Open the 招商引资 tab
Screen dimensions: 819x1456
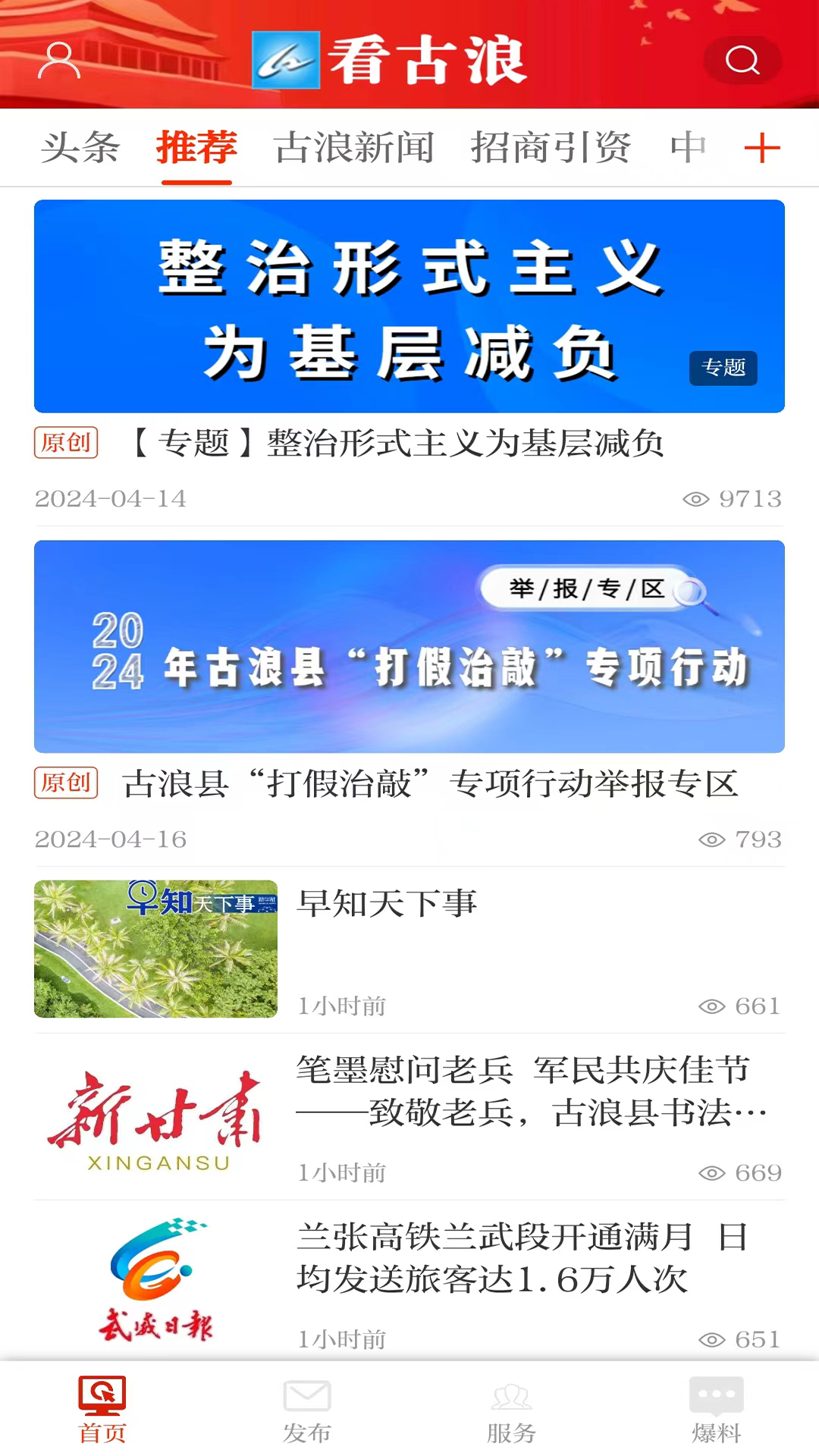click(551, 147)
